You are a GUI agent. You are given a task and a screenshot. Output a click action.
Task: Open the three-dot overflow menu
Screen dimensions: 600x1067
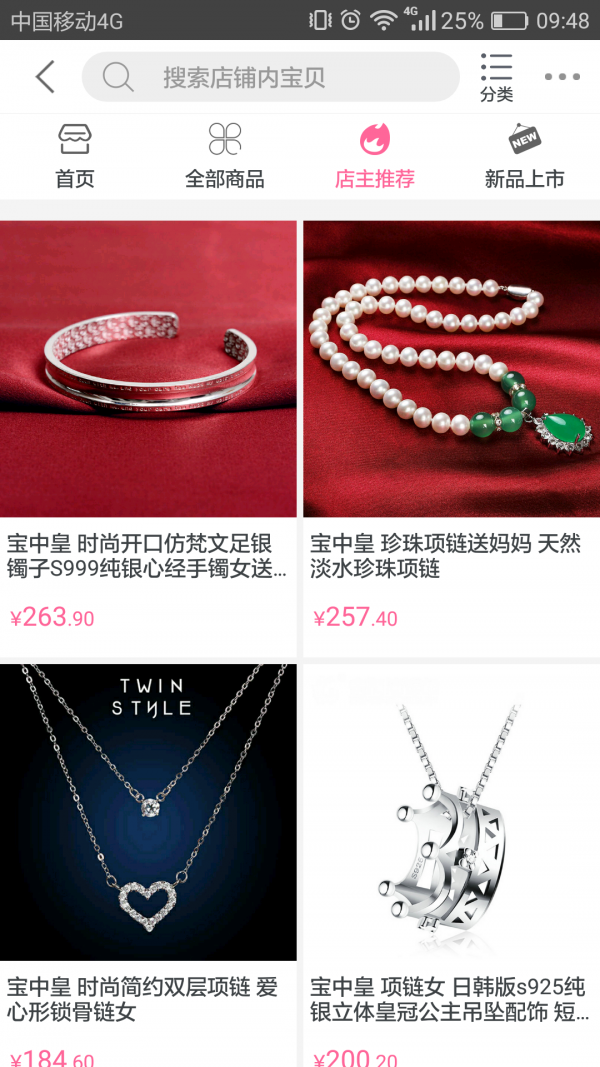click(x=562, y=77)
